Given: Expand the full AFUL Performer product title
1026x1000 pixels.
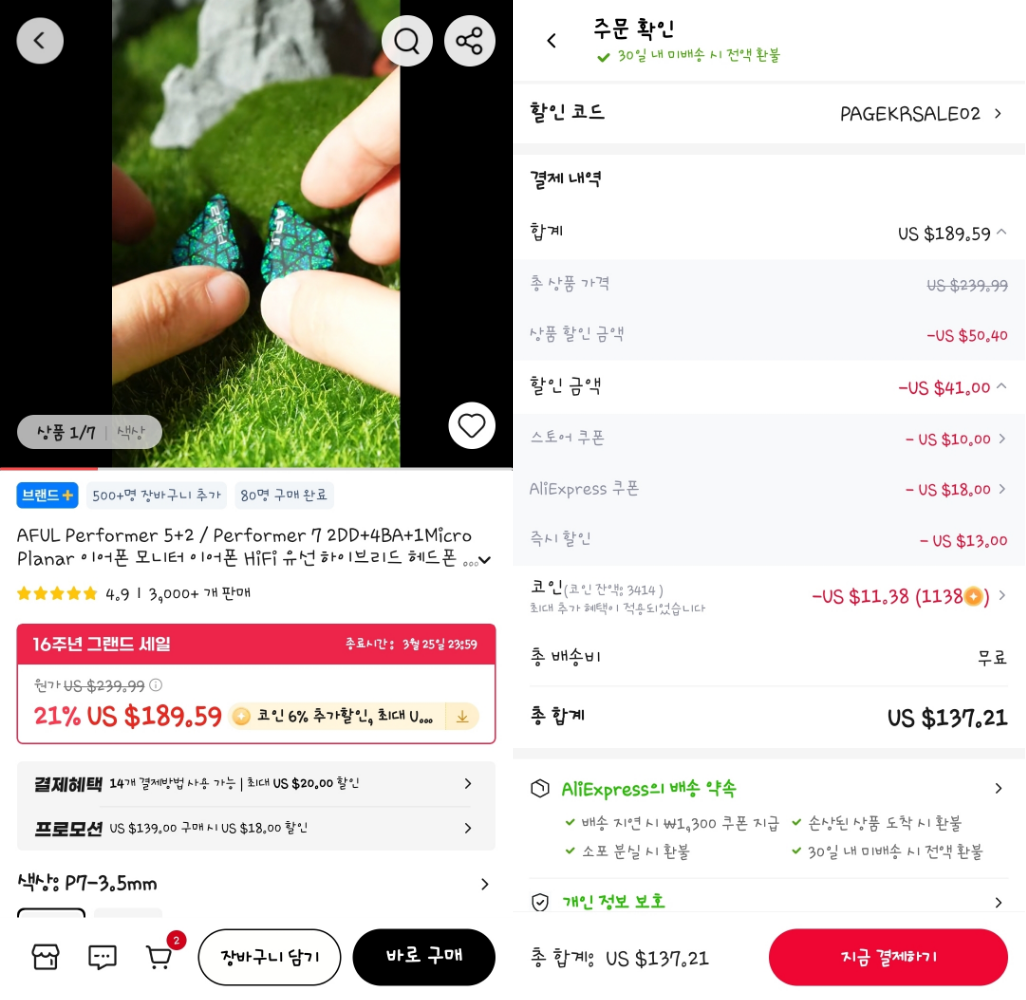Looking at the screenshot, I should (484, 560).
